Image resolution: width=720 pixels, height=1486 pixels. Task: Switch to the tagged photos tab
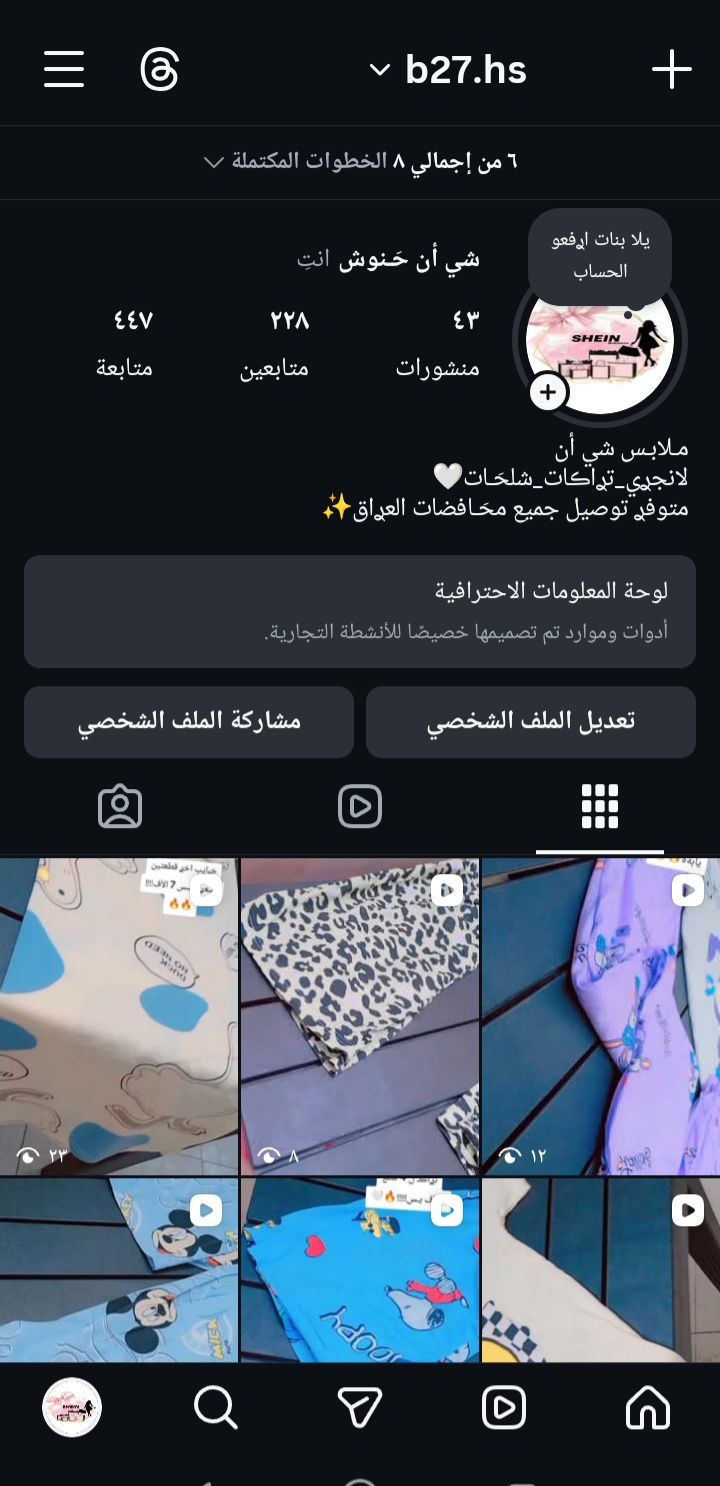[x=120, y=806]
